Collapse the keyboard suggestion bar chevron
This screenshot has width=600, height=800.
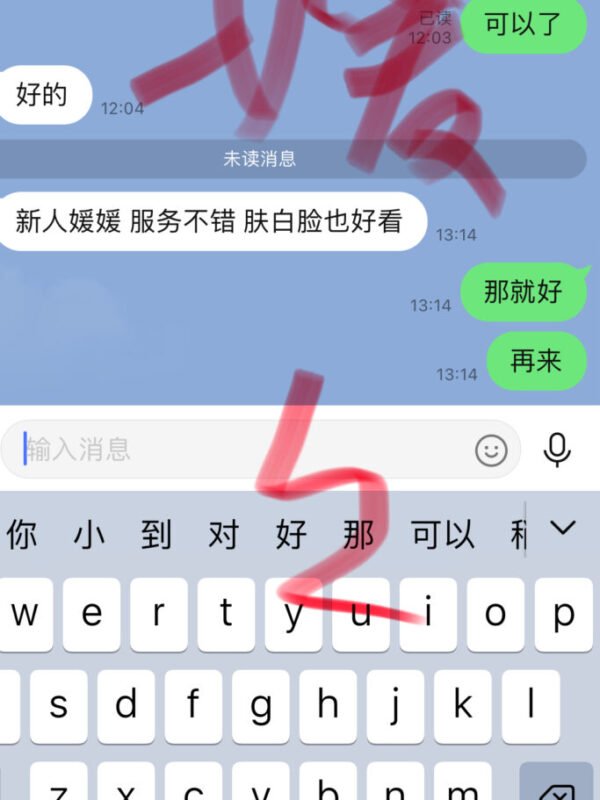[563, 528]
